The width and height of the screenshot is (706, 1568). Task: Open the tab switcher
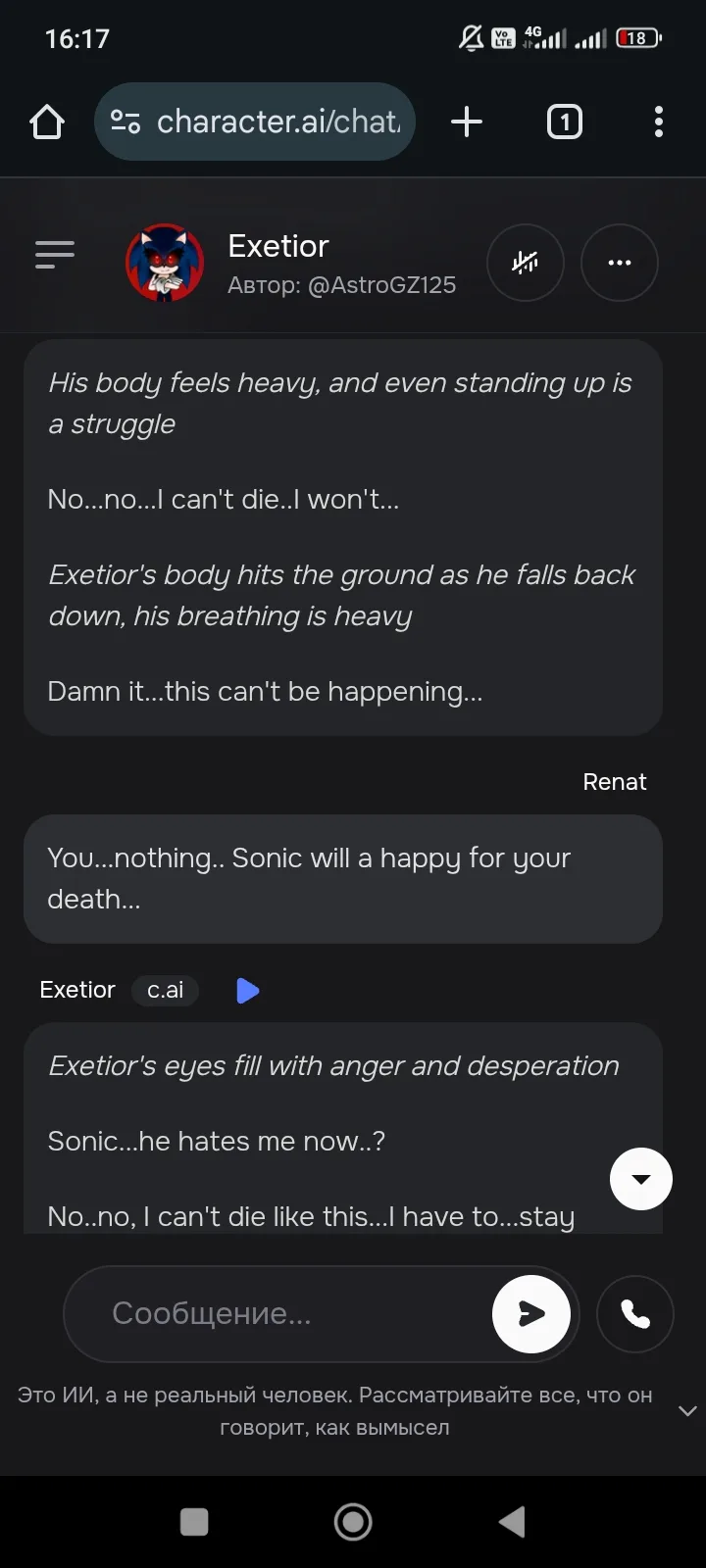(564, 122)
